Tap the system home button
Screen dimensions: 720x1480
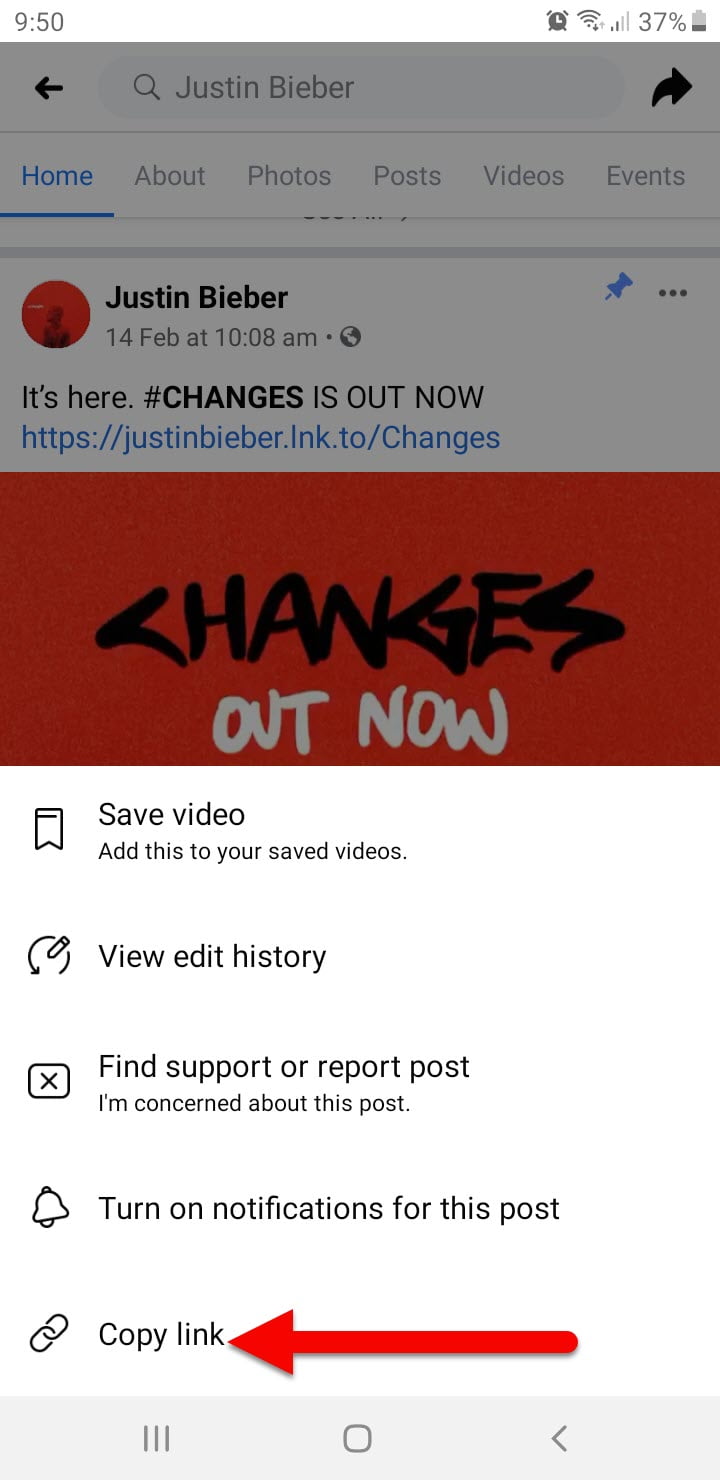coord(357,1438)
